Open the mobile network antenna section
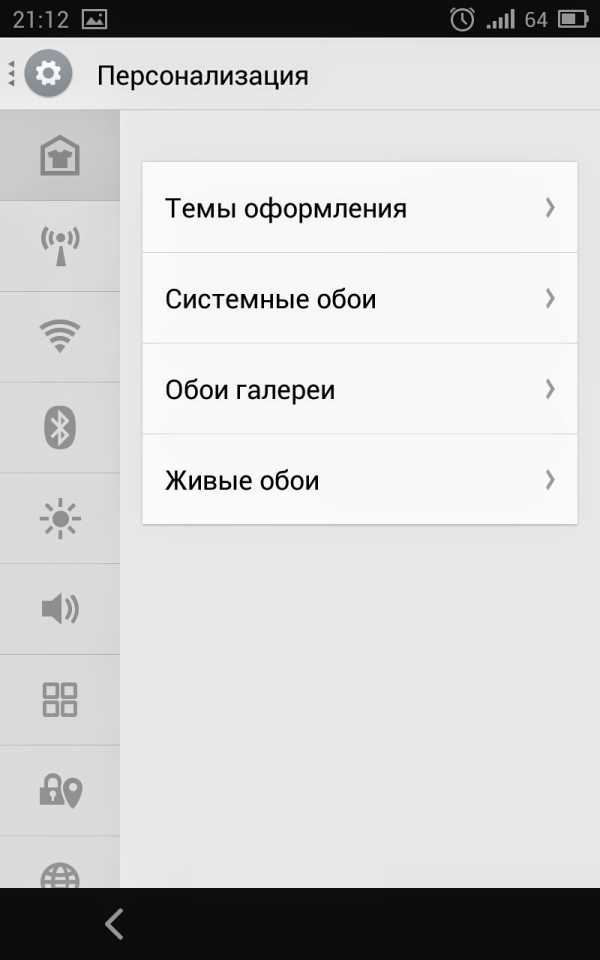This screenshot has width=600, height=960. point(59,246)
